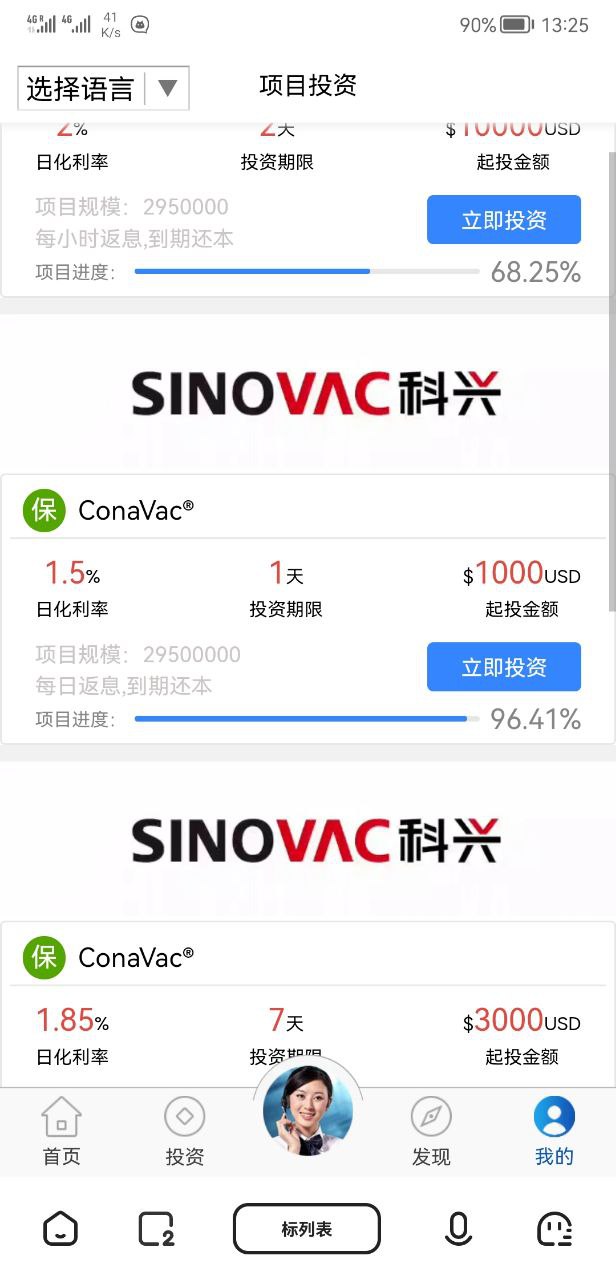This screenshot has height=1280, width=616.
Task: Switch to the 投资 tab
Action: tap(184, 1131)
